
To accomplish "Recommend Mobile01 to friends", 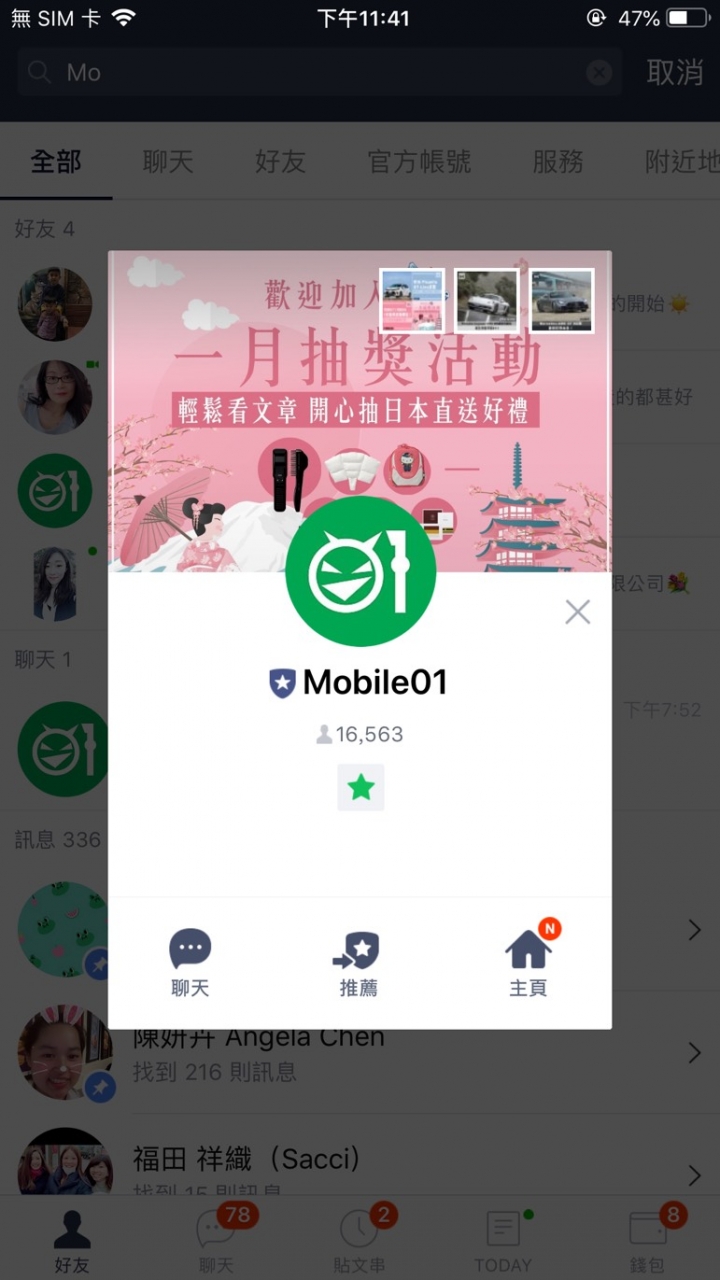I will (x=358, y=962).
